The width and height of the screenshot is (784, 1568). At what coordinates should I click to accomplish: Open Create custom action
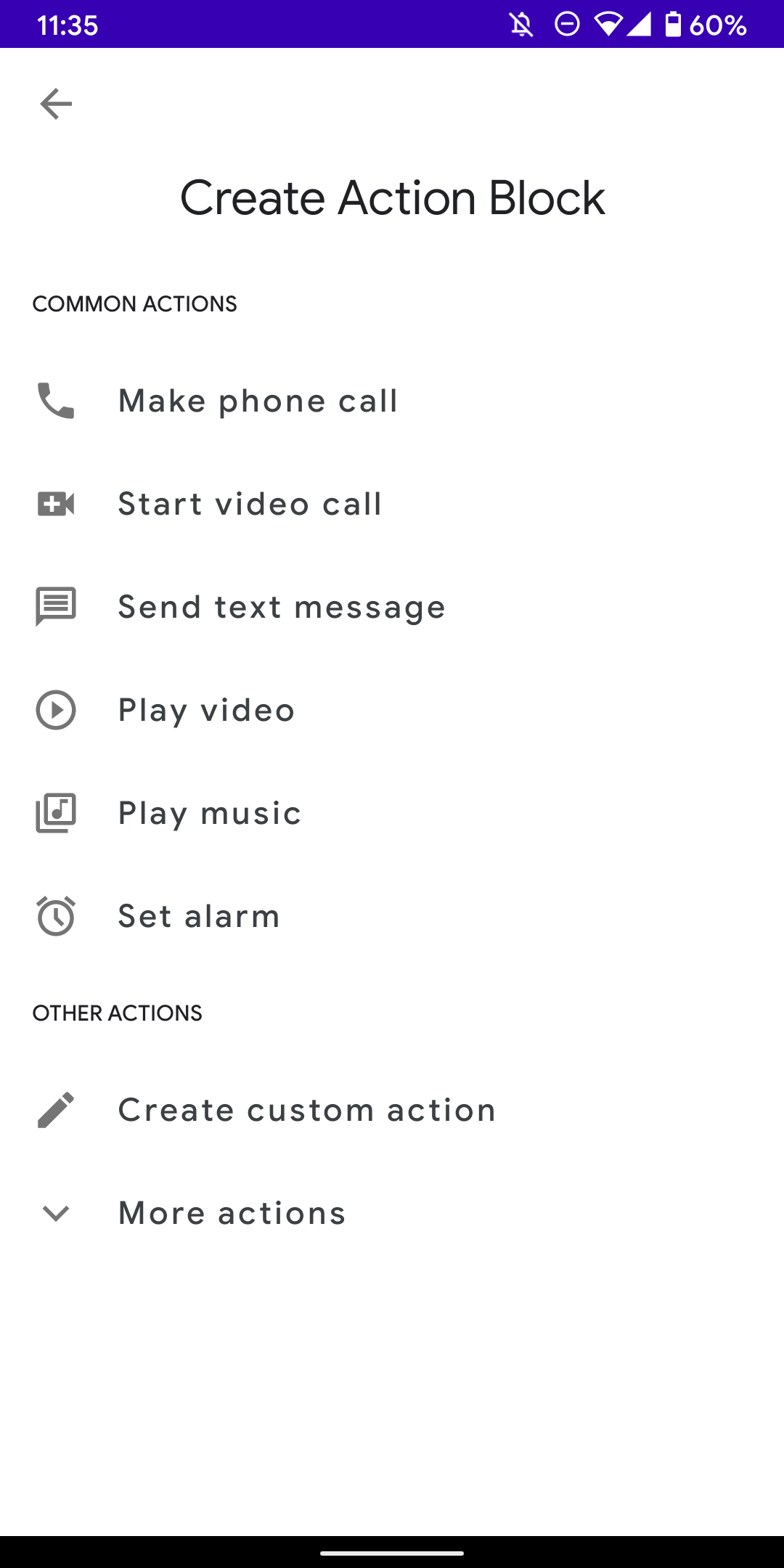click(306, 1108)
